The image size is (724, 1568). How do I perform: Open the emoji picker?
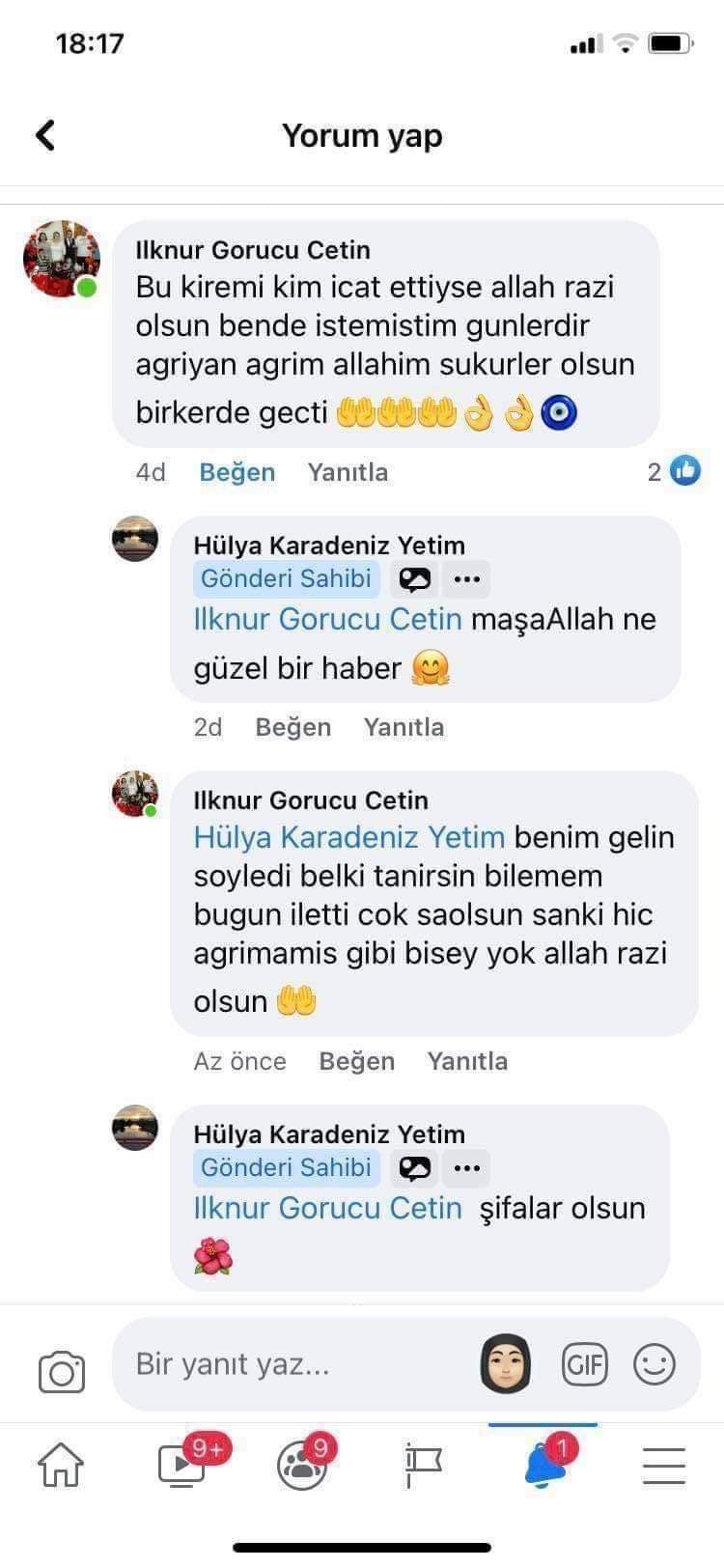click(x=654, y=1364)
